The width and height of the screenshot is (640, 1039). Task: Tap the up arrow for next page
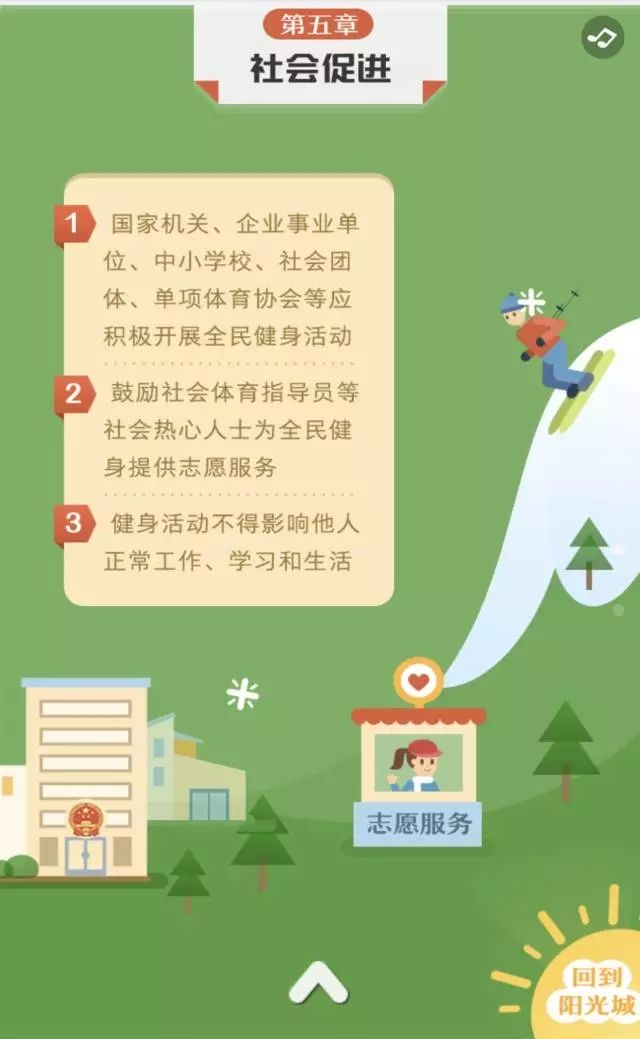[318, 982]
